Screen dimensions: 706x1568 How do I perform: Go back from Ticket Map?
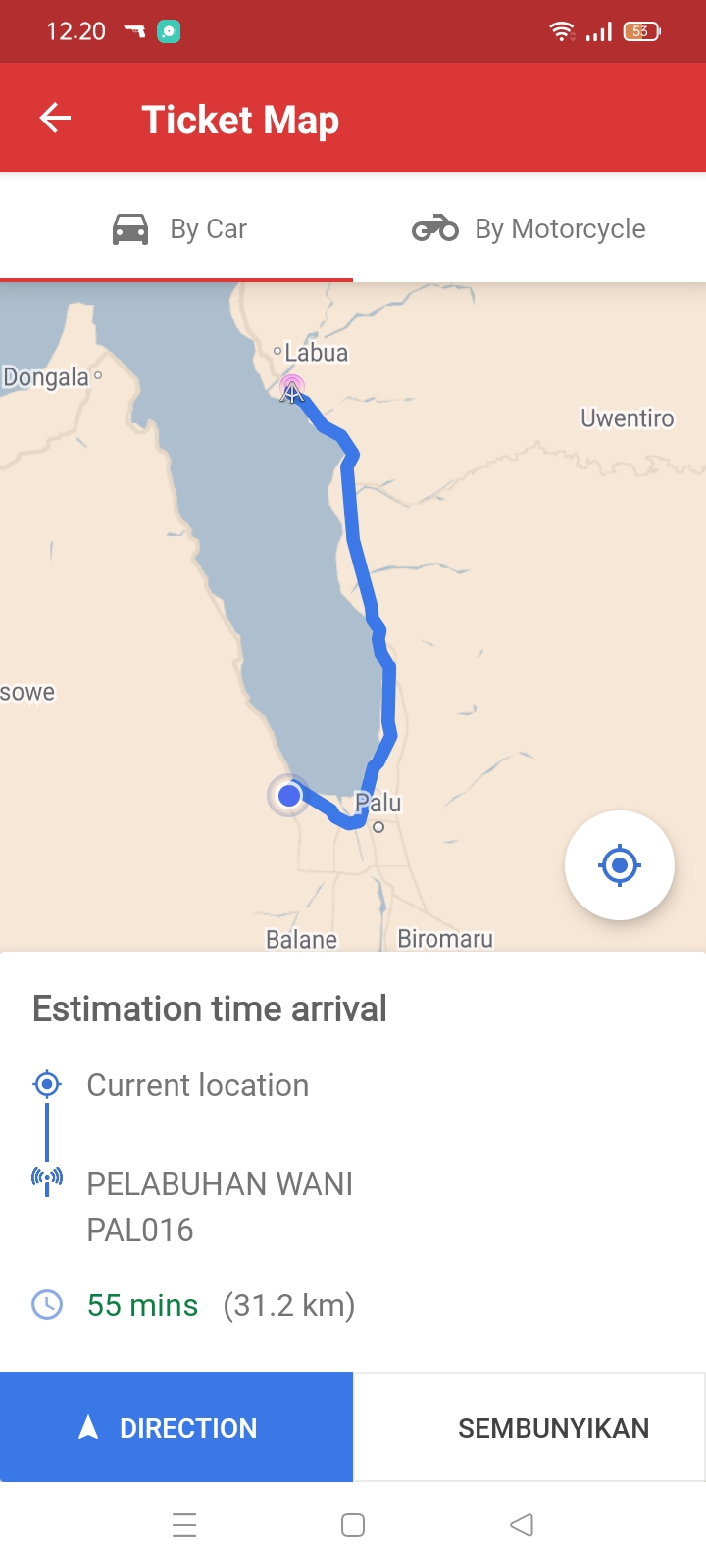coord(55,119)
